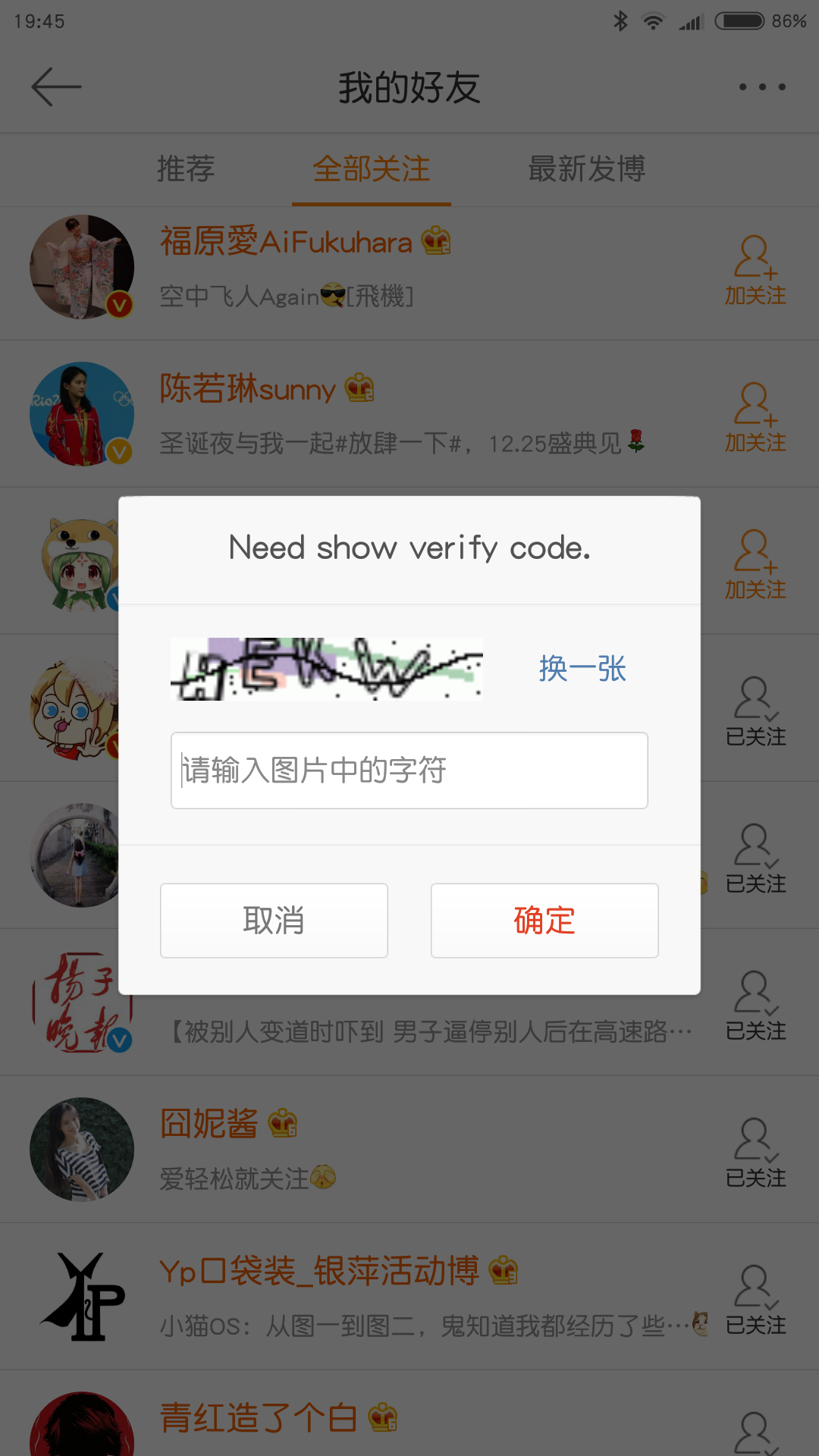Focus the verify code input field
819x1456 pixels.
pyautogui.click(x=409, y=770)
